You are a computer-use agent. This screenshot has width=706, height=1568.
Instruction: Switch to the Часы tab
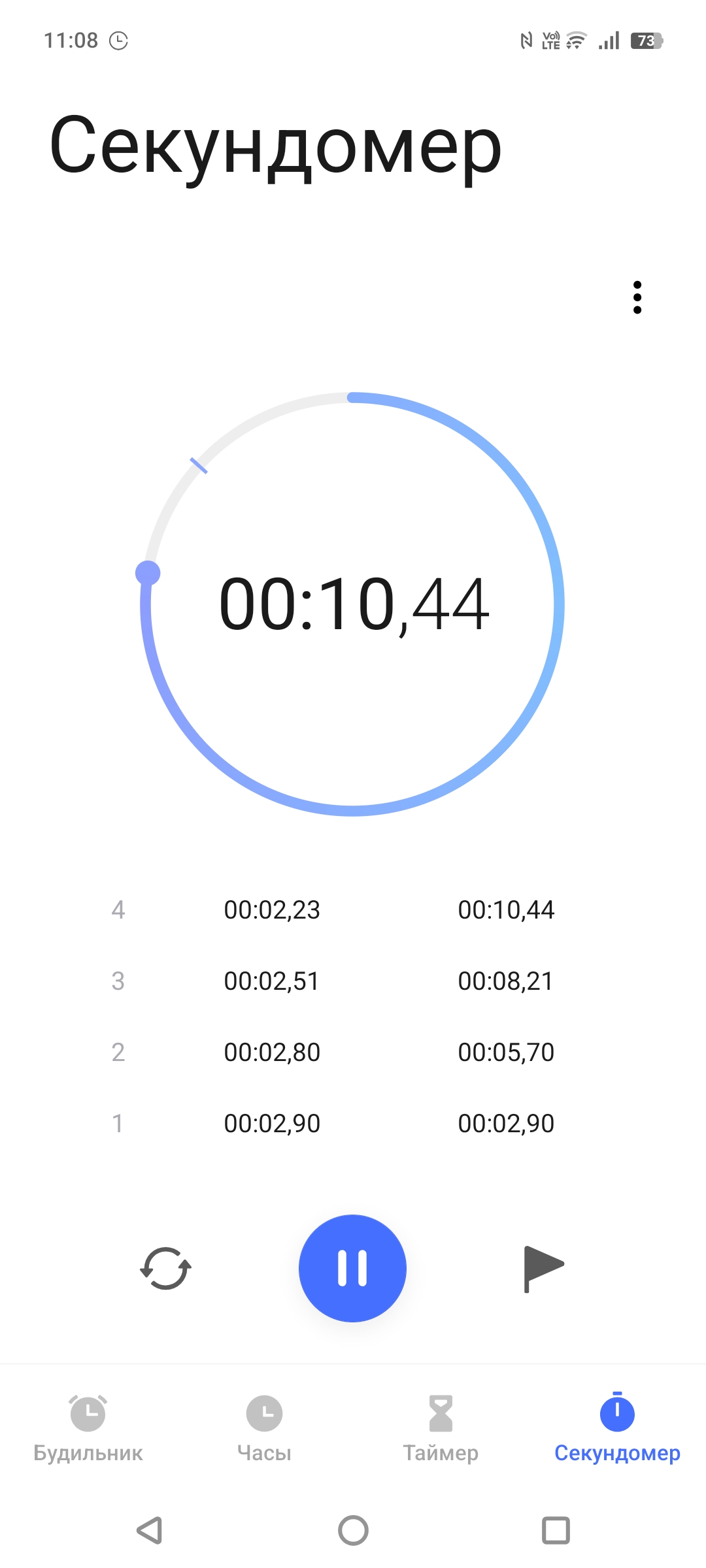coord(264,1428)
